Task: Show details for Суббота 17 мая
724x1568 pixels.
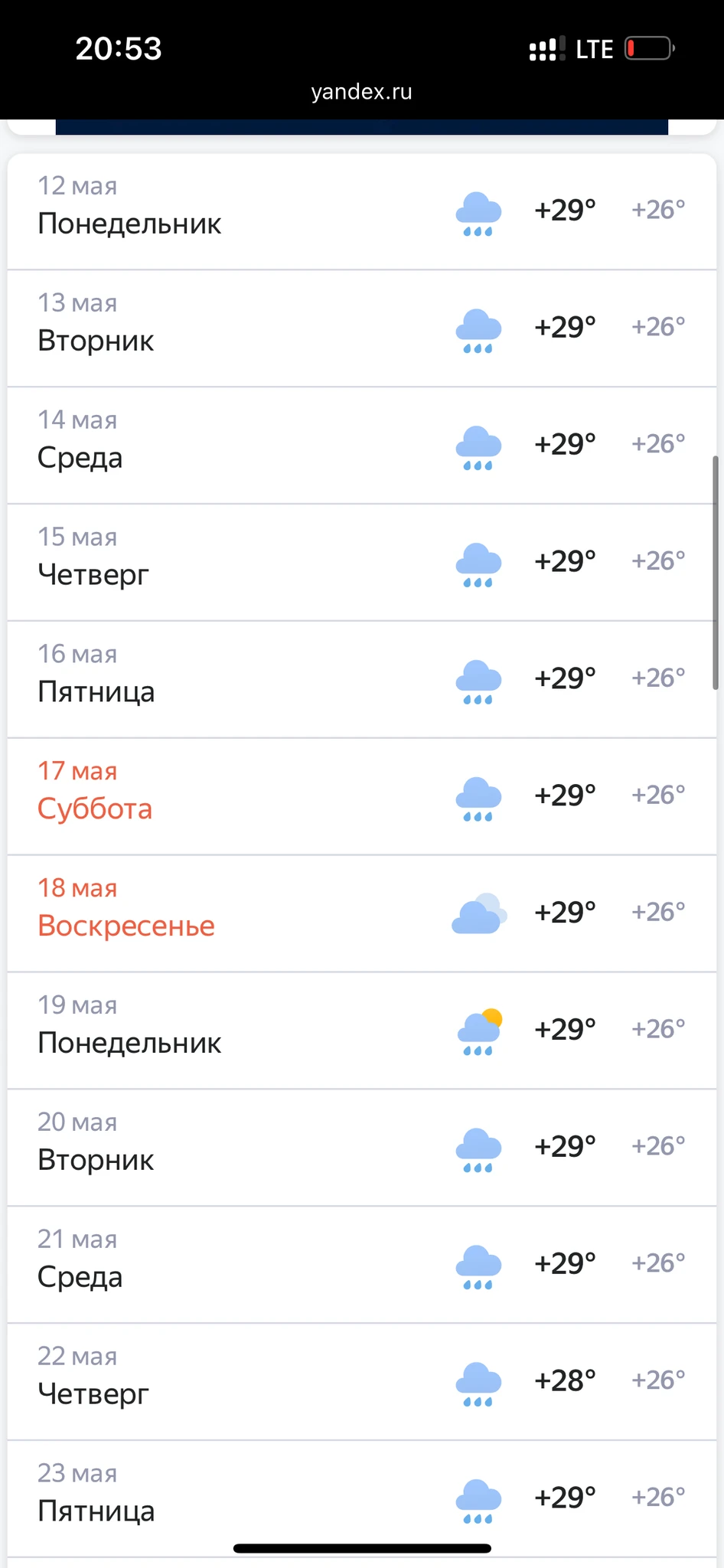Action: pyautogui.click(x=361, y=796)
